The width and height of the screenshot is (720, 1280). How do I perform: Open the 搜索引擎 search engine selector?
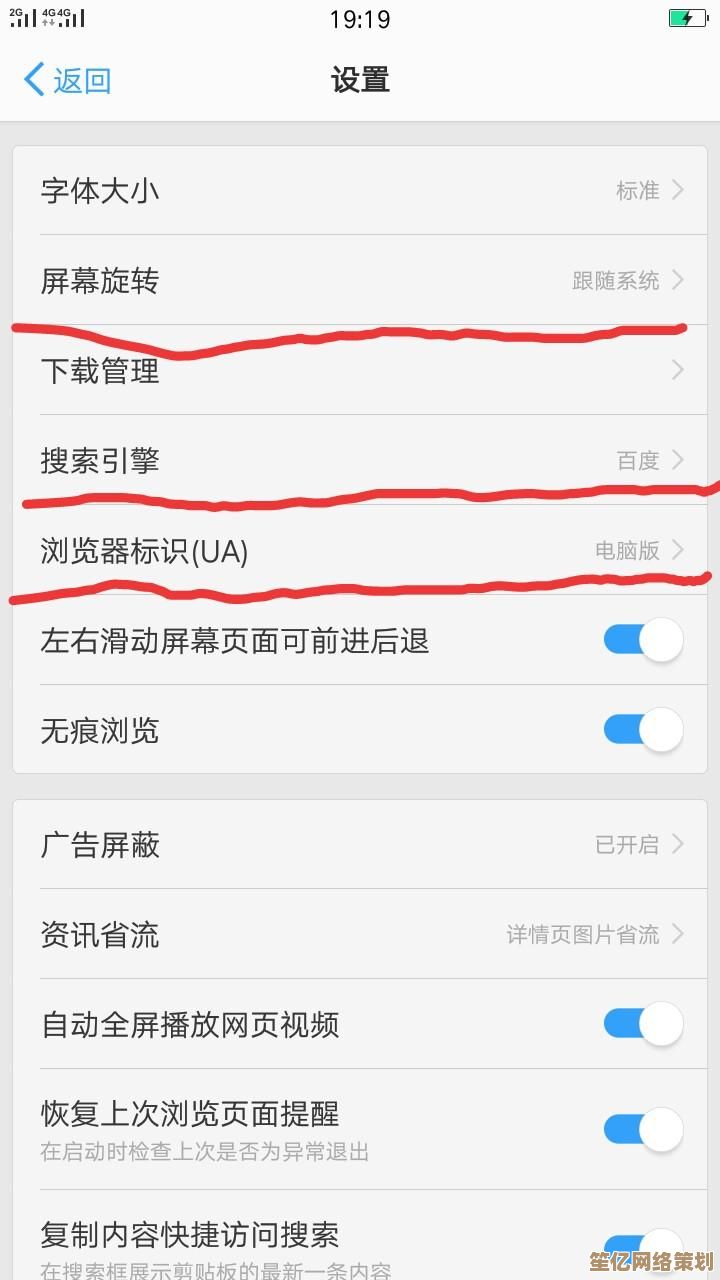coord(360,460)
